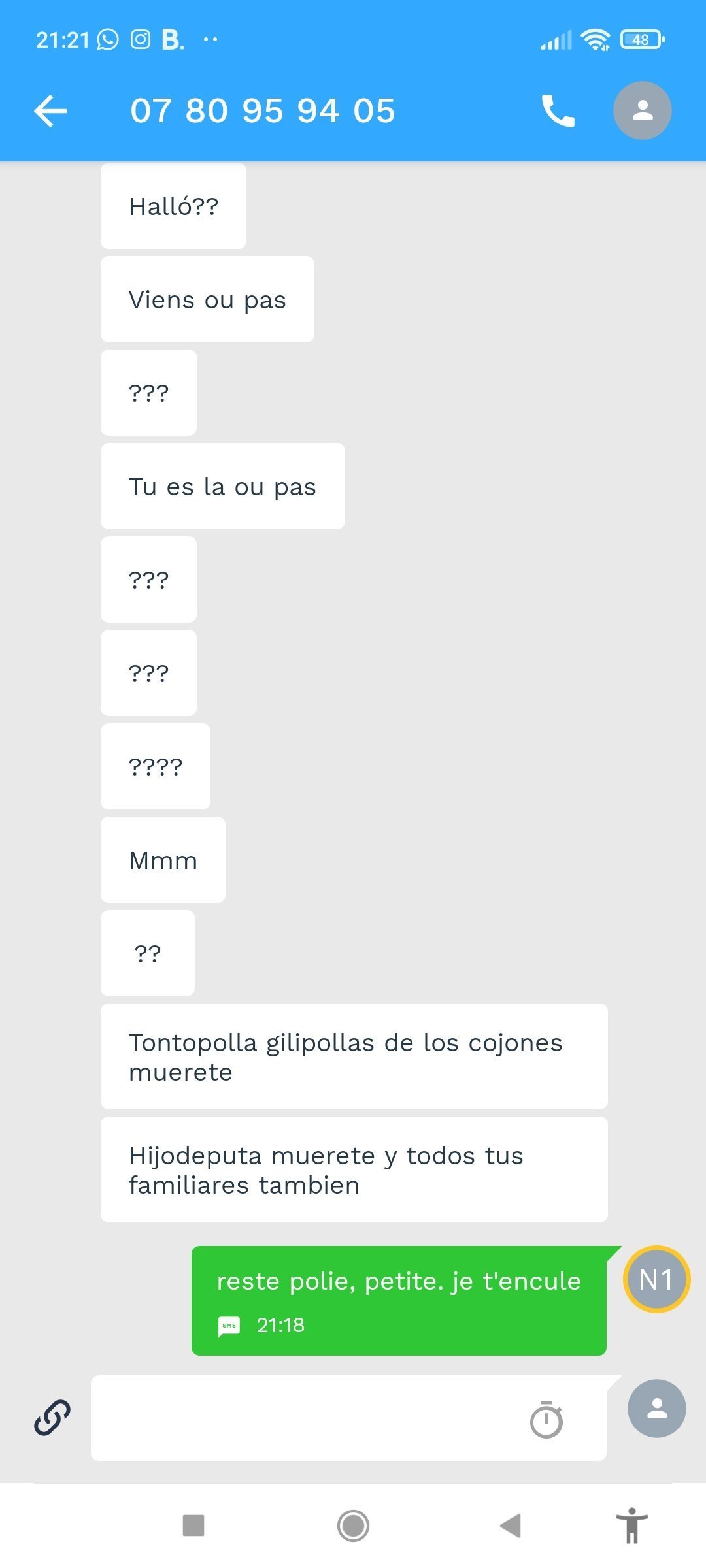Tap system back navigation button
Screen dimensions: 706x1568
(x=511, y=1526)
